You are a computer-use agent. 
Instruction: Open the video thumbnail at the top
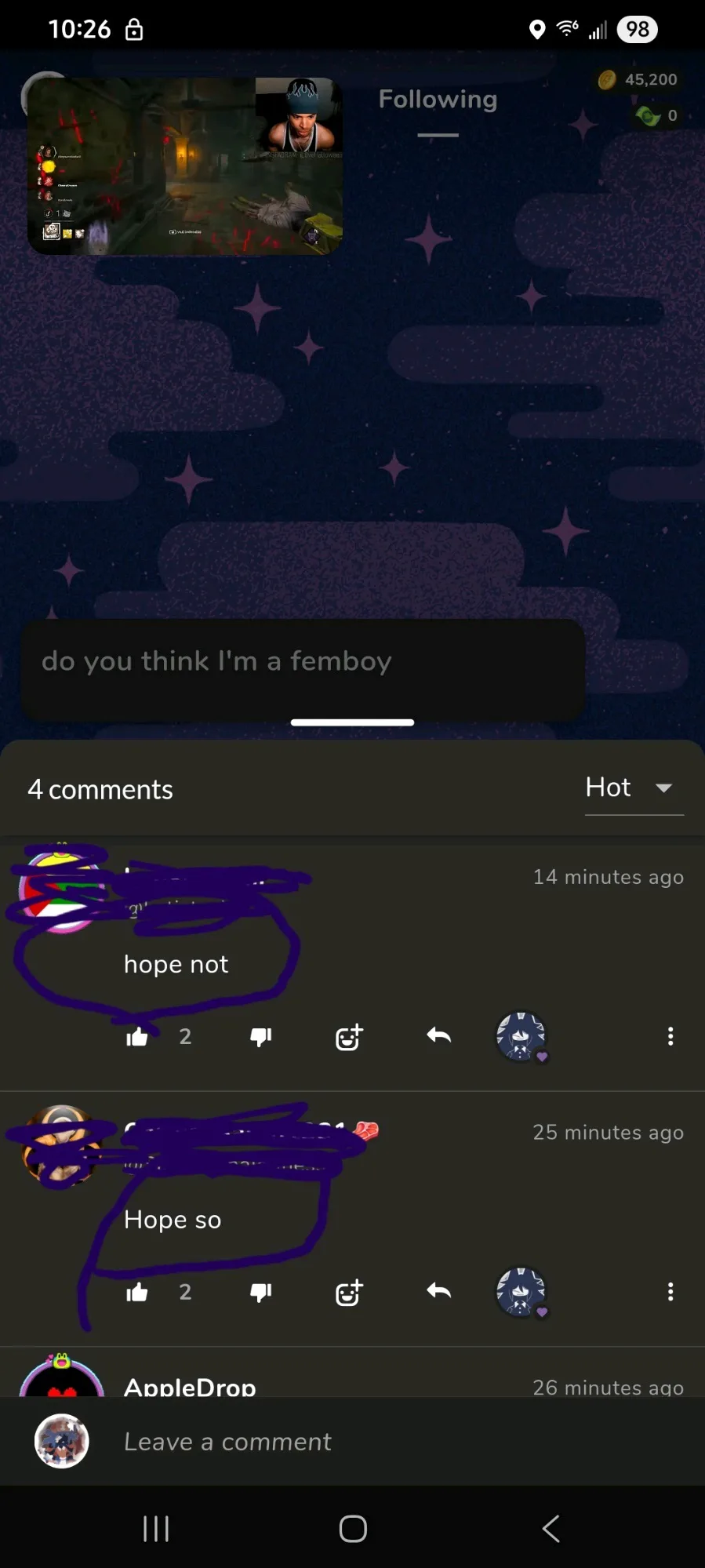click(x=185, y=166)
